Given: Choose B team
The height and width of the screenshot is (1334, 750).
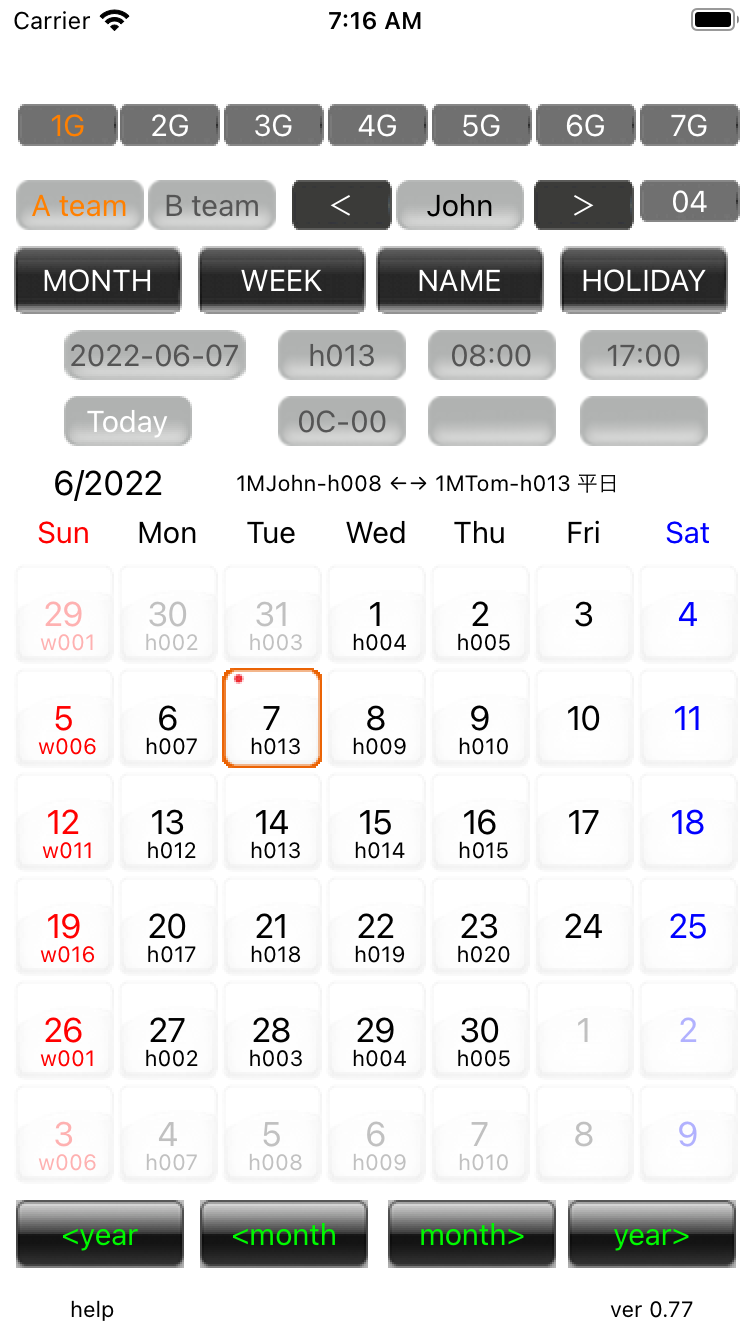Looking at the screenshot, I should click(x=212, y=206).
